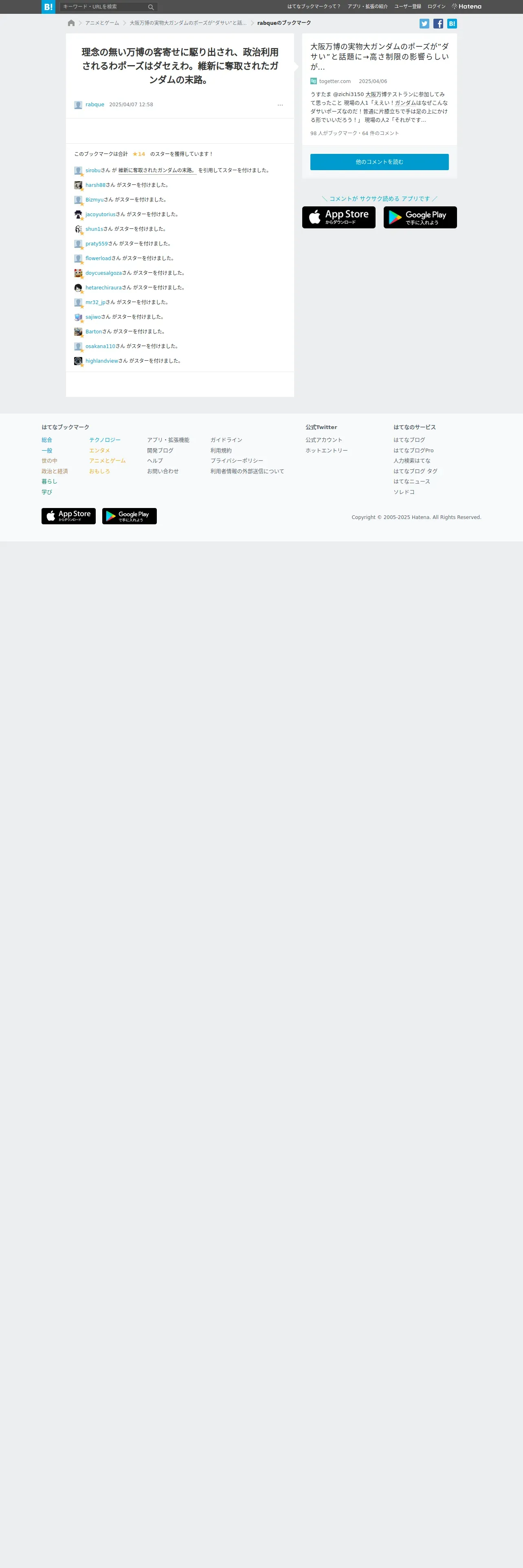Download app from the sidebar App Store badge
Image resolution: width=523 pixels, height=1568 pixels.
click(x=338, y=217)
